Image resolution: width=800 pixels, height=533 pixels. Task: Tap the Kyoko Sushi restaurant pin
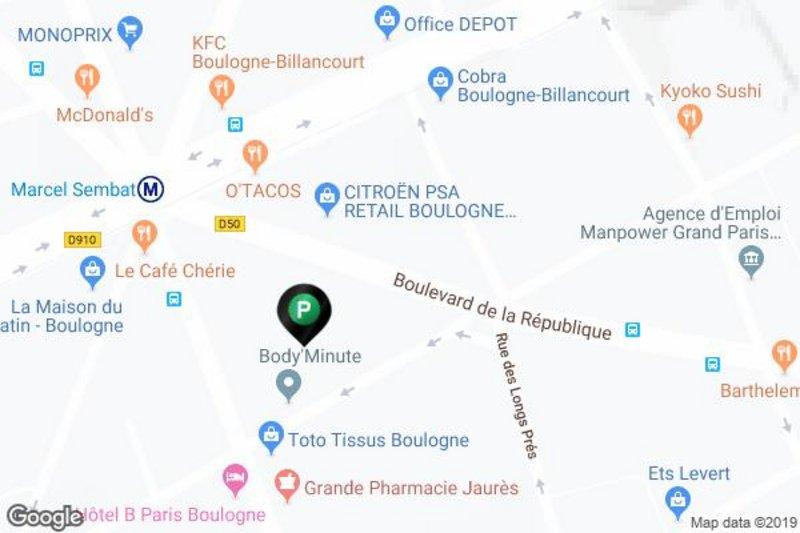(x=689, y=119)
